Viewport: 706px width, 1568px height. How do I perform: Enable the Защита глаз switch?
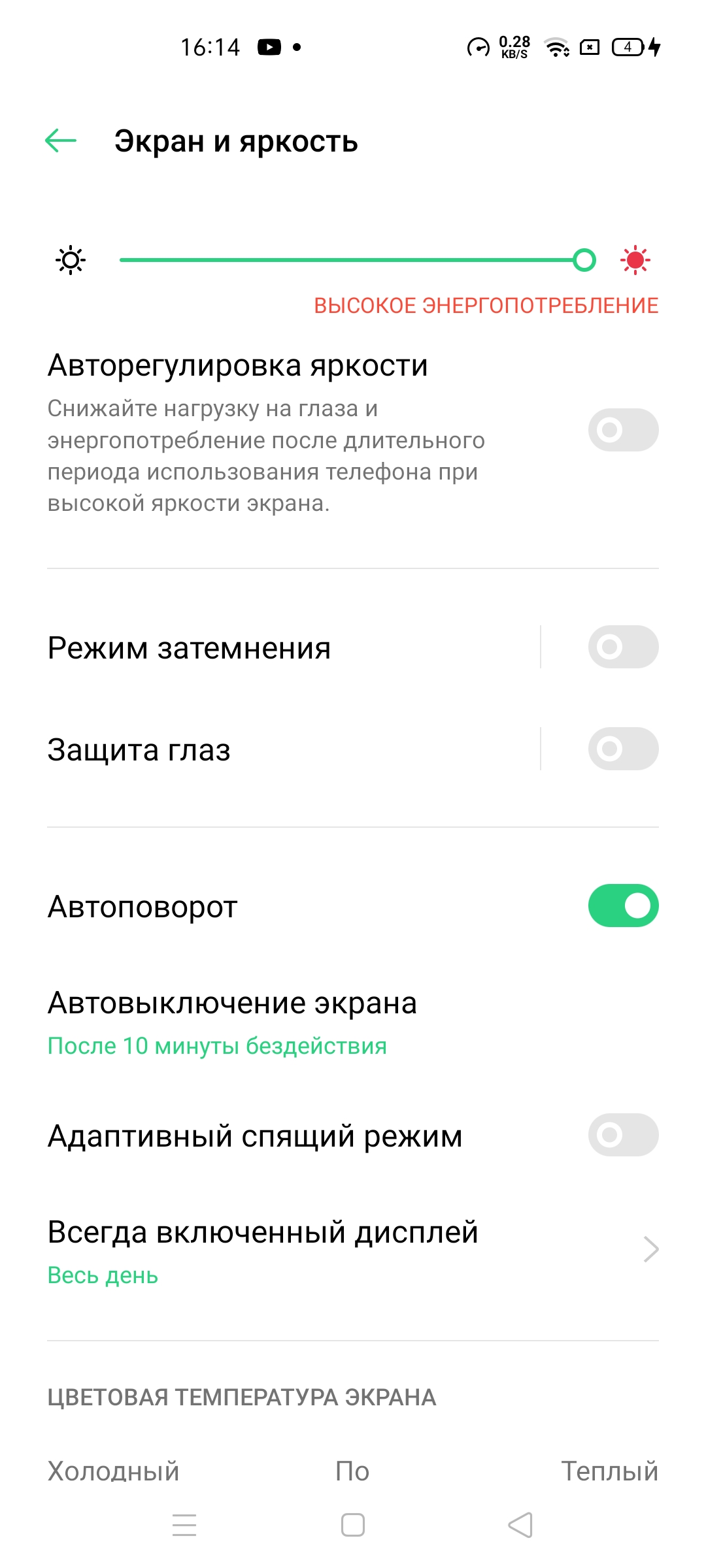pyautogui.click(x=622, y=749)
